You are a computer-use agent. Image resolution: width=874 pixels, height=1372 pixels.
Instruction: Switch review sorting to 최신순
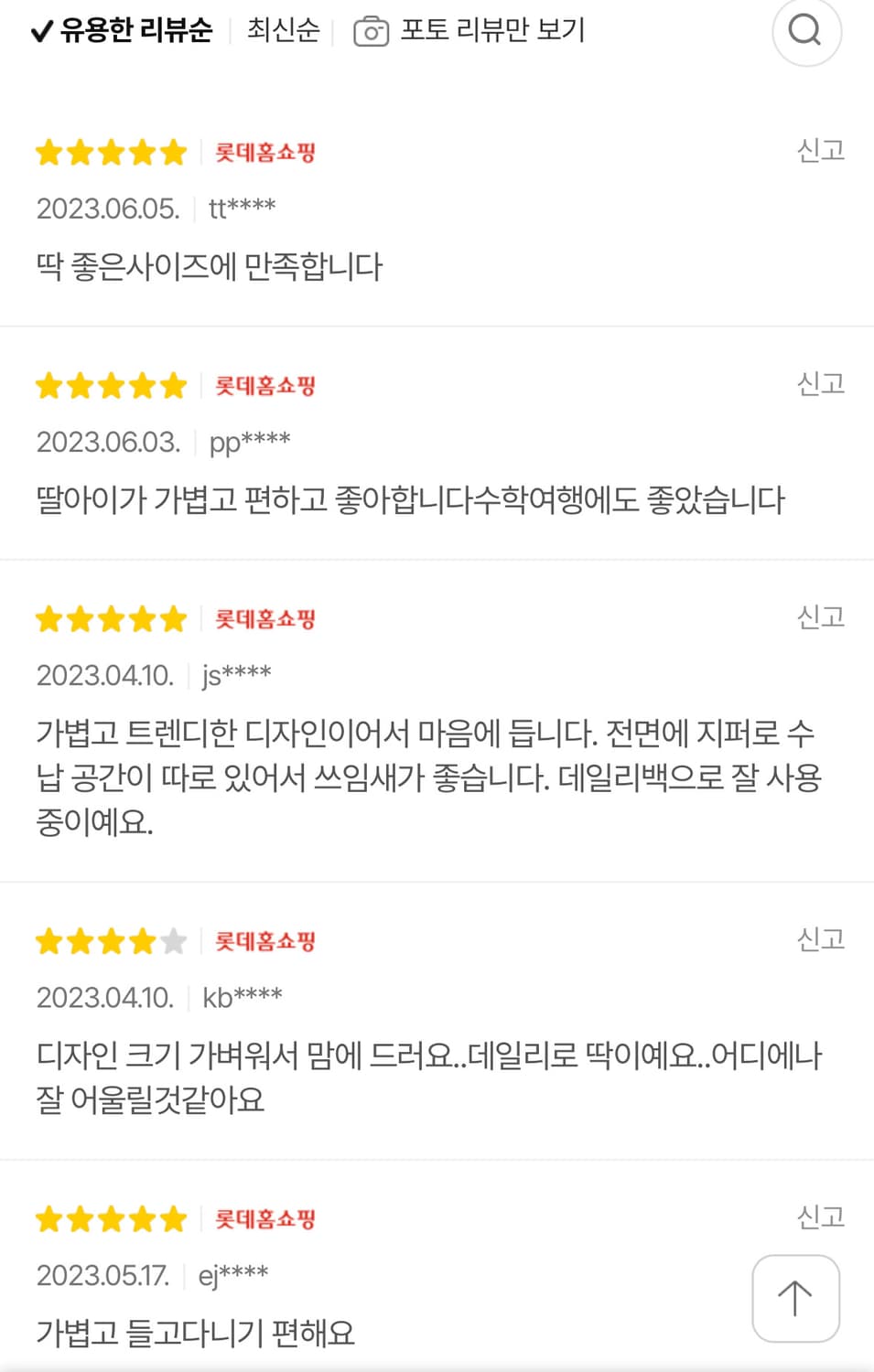[x=282, y=30]
